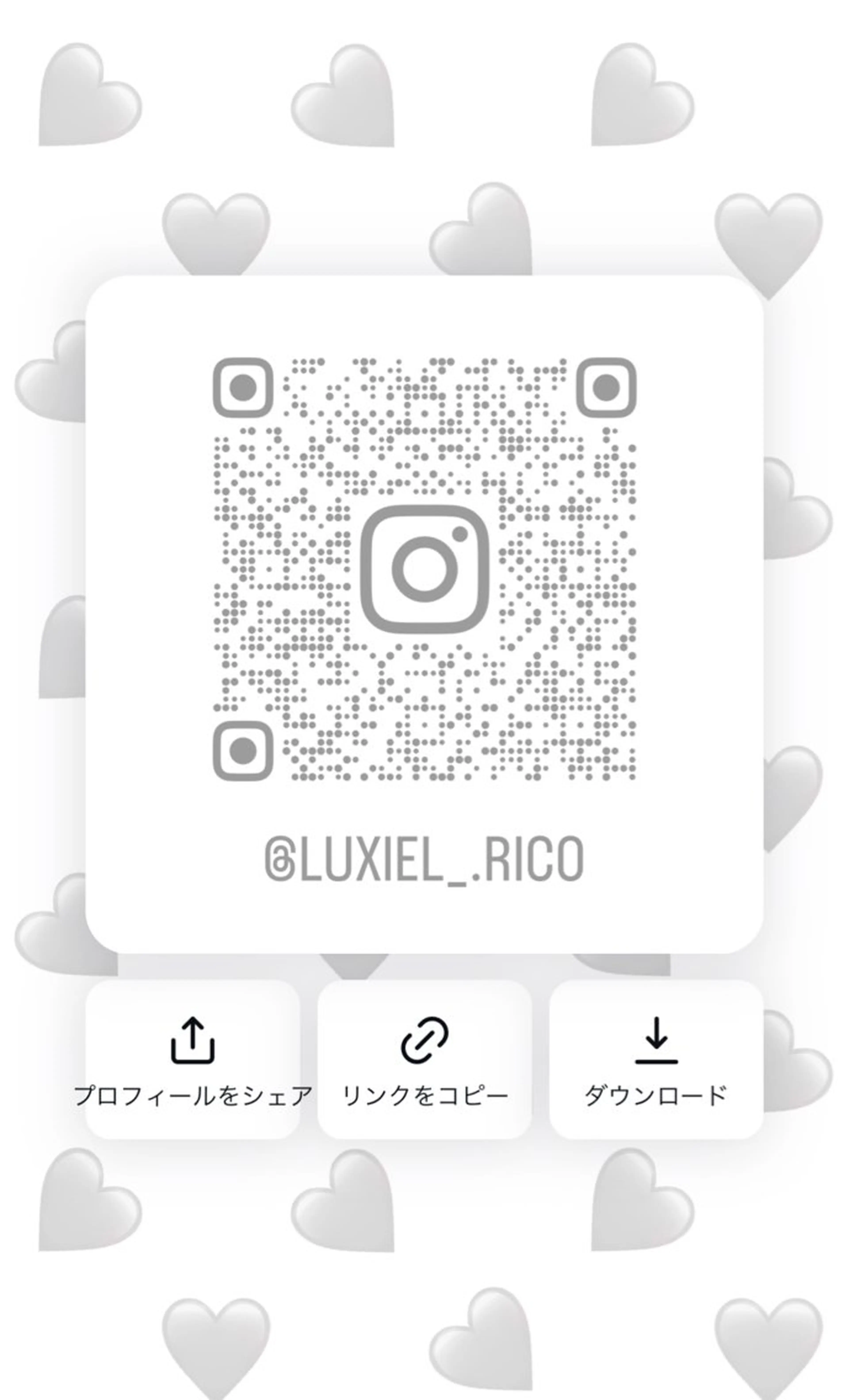Download the QR code with ダウンロード
This screenshot has width=849, height=1400.
pyautogui.click(x=656, y=1060)
